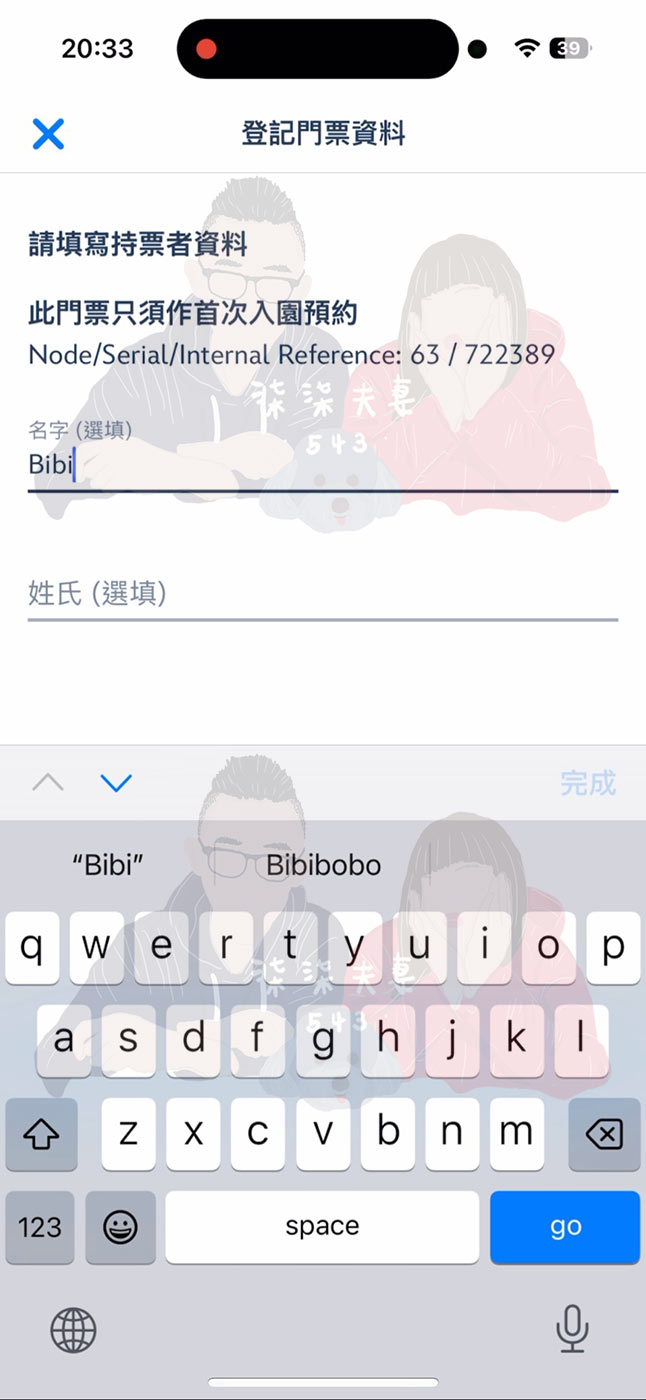Start dictation with the microphone
646x1400 pixels.
coord(572,1330)
